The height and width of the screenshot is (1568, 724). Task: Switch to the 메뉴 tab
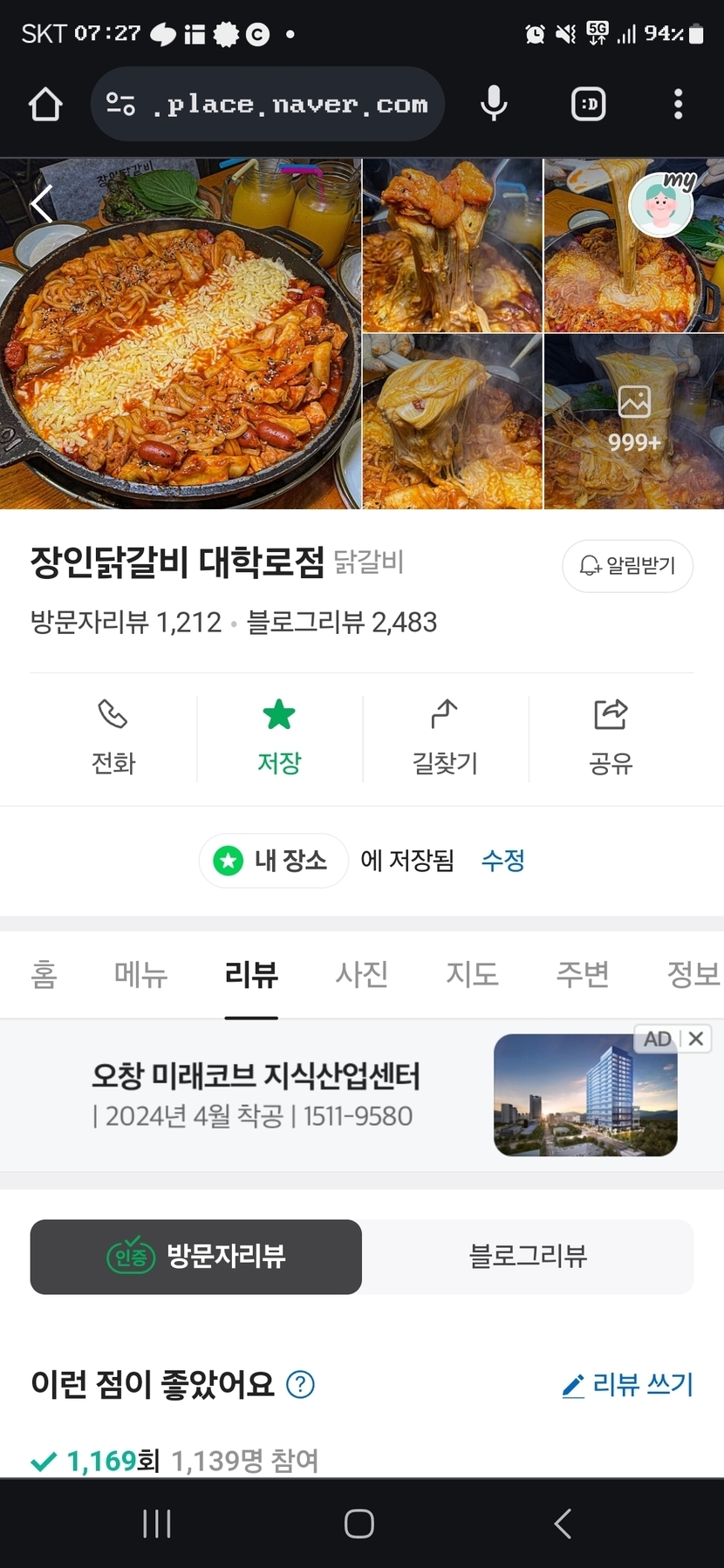[x=140, y=974]
